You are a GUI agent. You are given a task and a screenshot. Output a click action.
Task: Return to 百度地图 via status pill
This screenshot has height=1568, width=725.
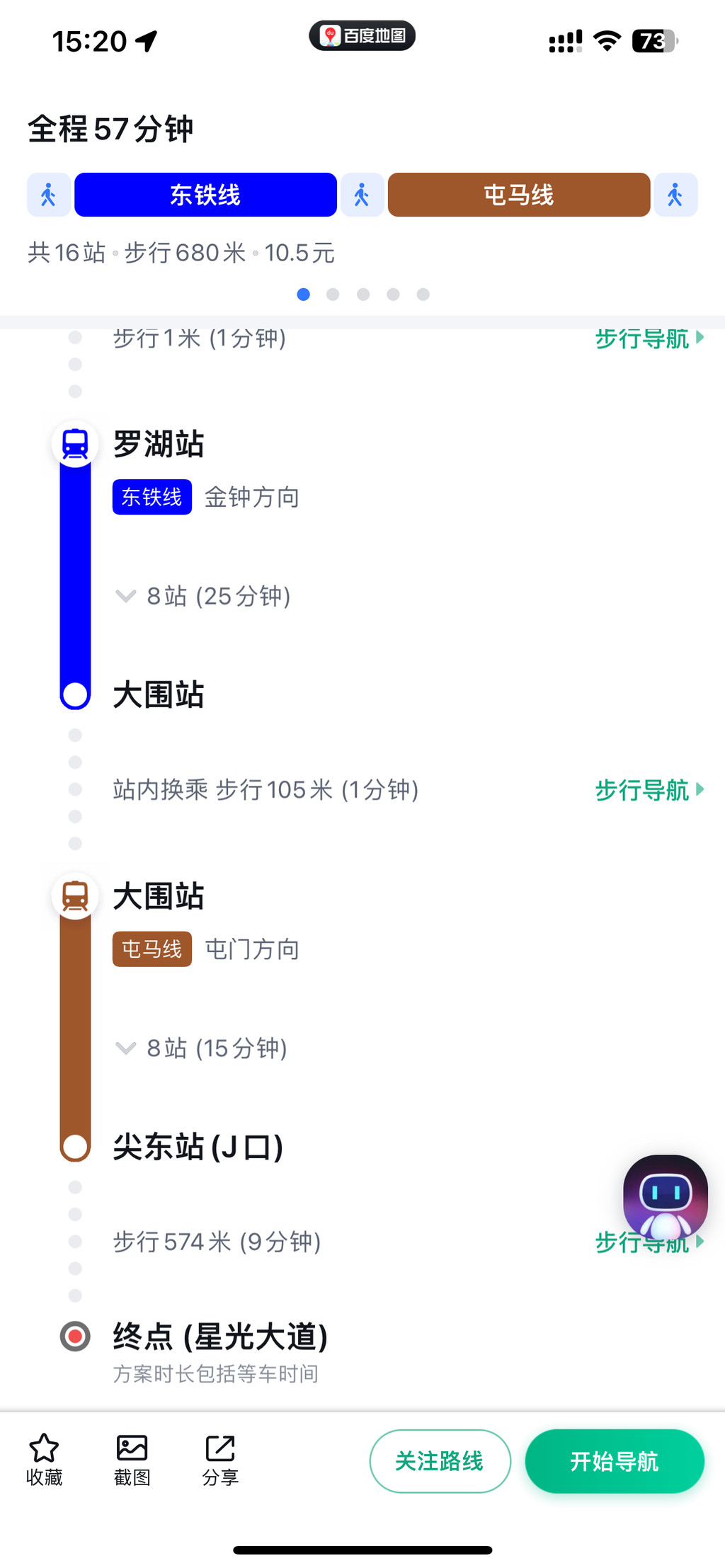coord(362,35)
